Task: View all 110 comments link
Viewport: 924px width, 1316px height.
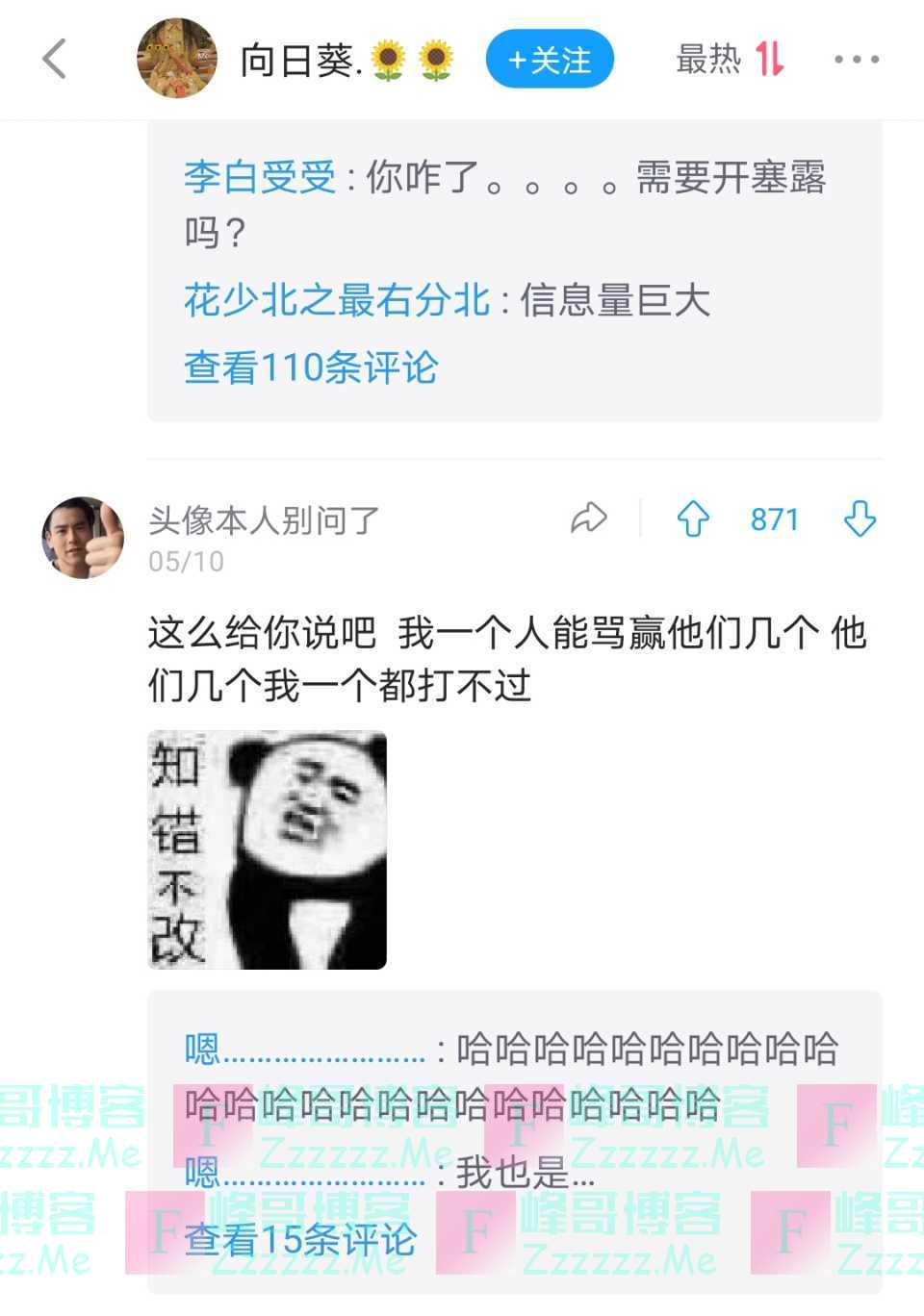Action: point(310,367)
